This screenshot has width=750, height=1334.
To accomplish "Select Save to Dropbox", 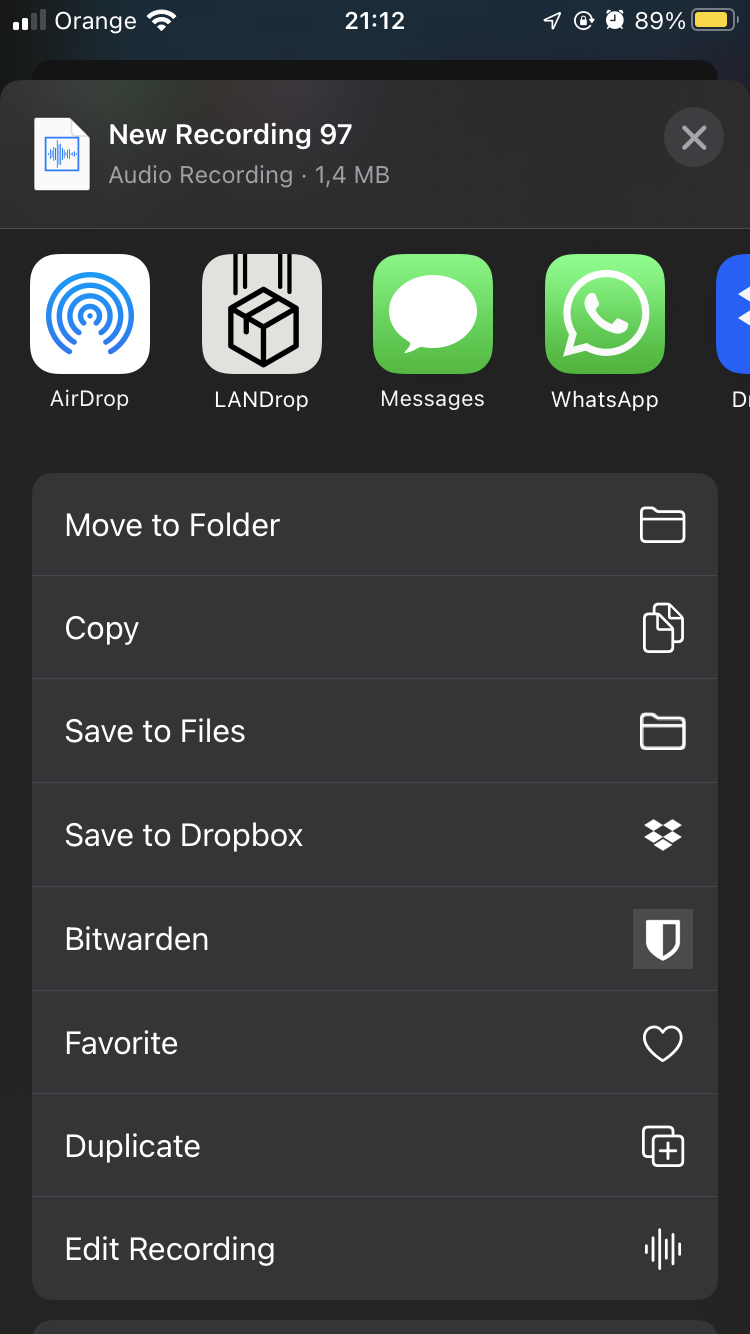I will point(375,834).
